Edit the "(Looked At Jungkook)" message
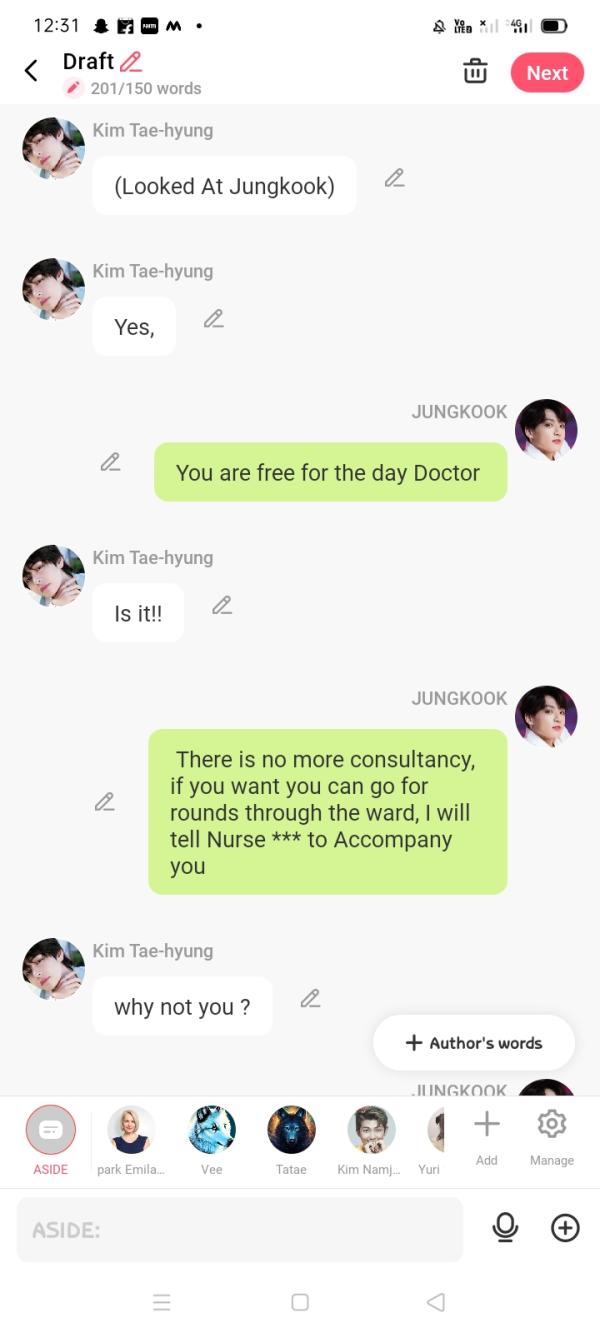 coord(395,178)
